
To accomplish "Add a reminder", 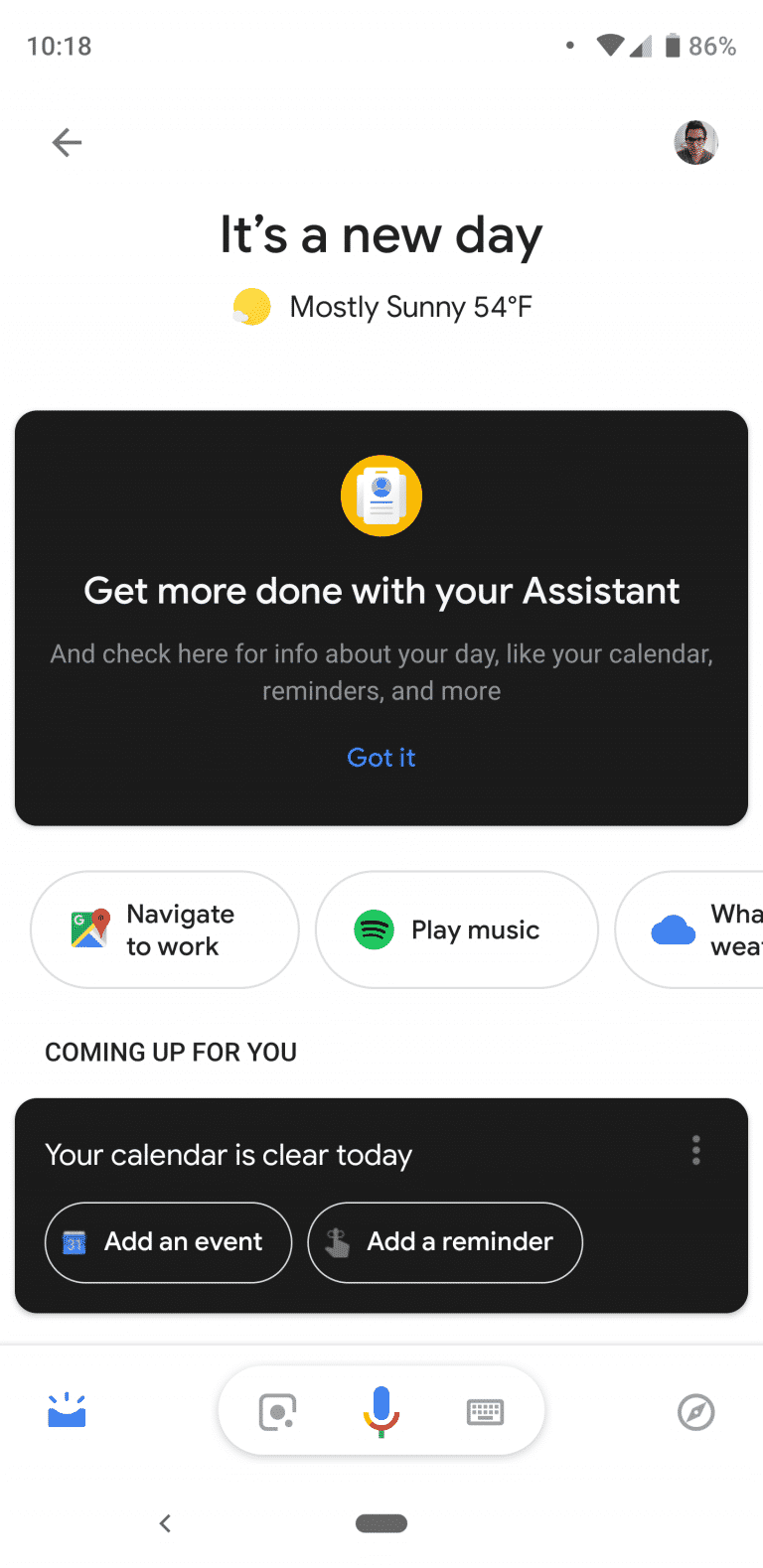I will click(x=445, y=1242).
